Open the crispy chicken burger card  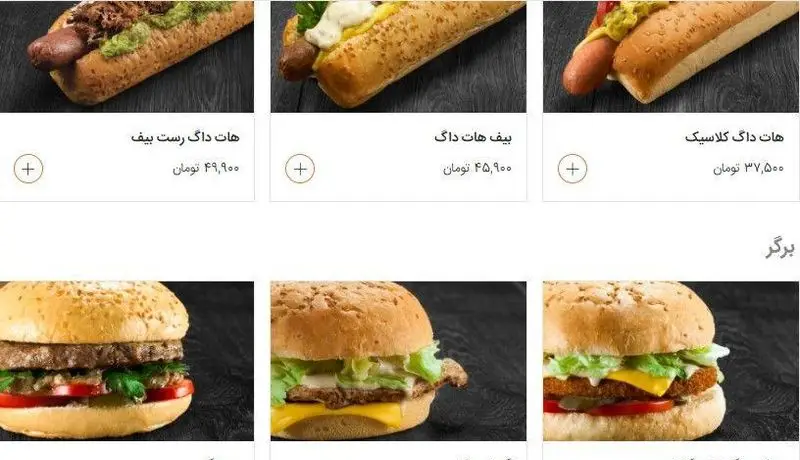670,360
